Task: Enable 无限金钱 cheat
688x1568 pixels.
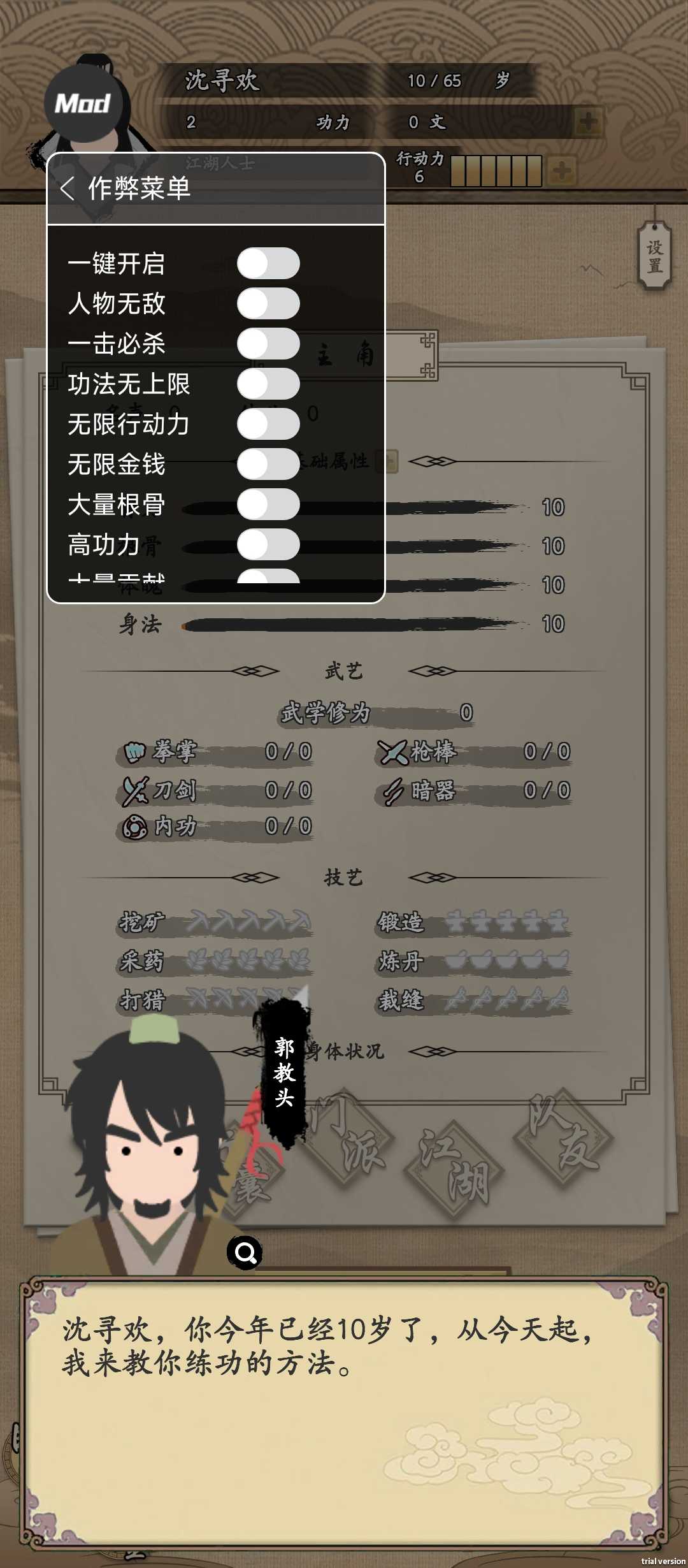Action: tap(268, 464)
